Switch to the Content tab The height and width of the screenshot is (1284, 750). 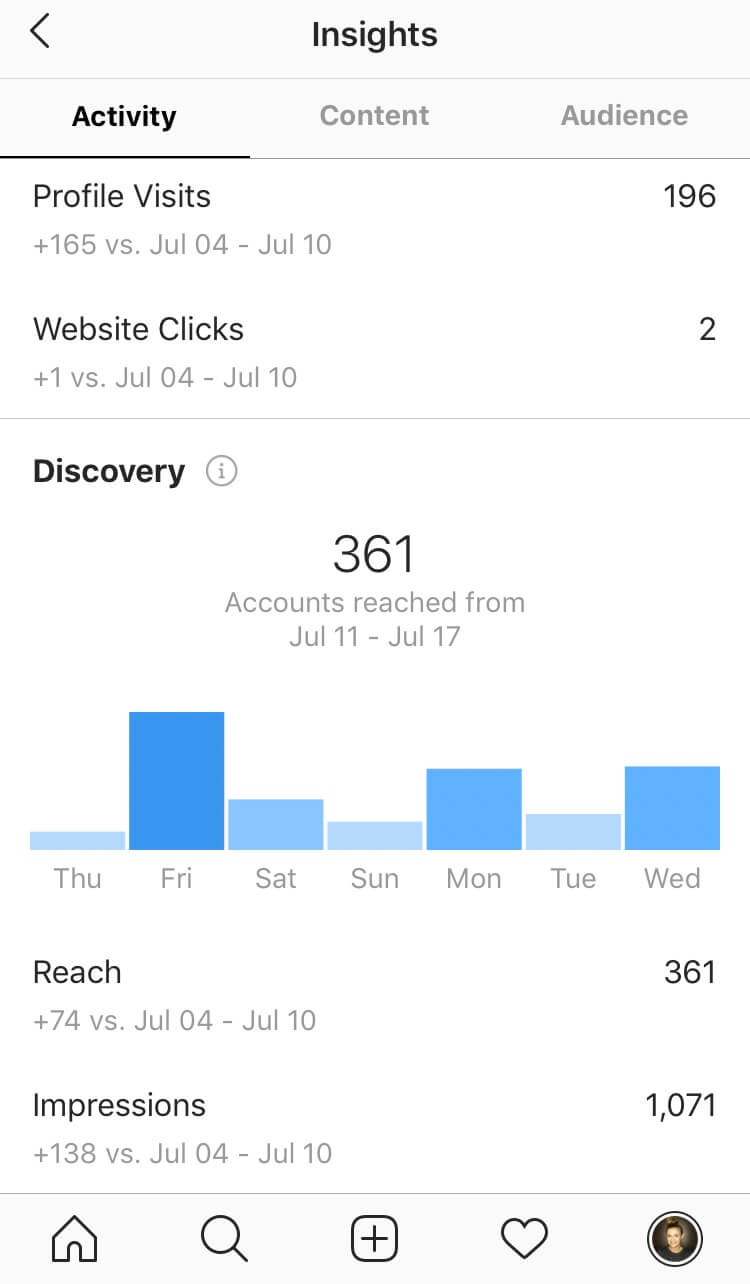[374, 116]
